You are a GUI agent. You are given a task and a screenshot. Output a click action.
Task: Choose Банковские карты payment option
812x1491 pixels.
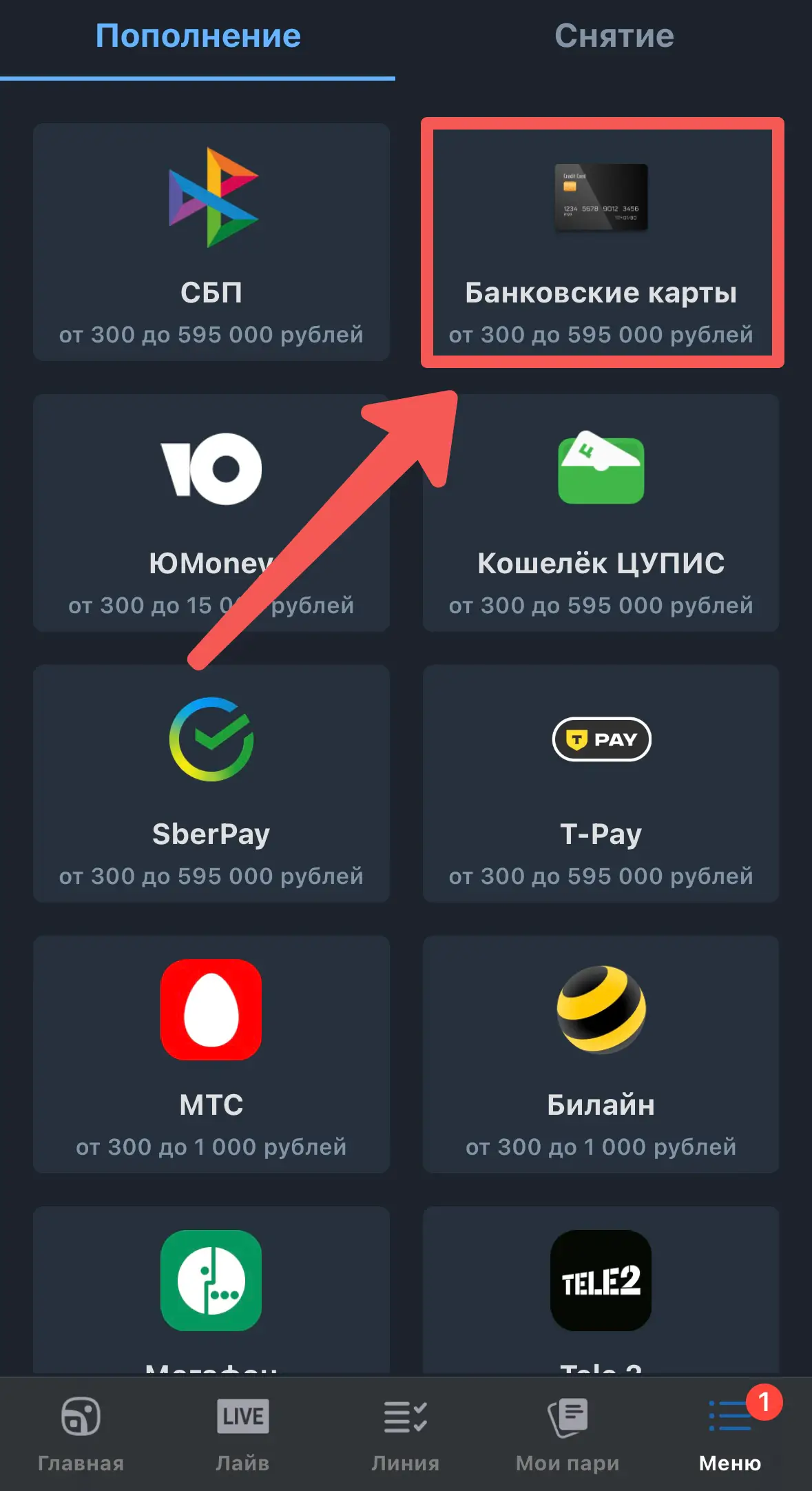601,242
